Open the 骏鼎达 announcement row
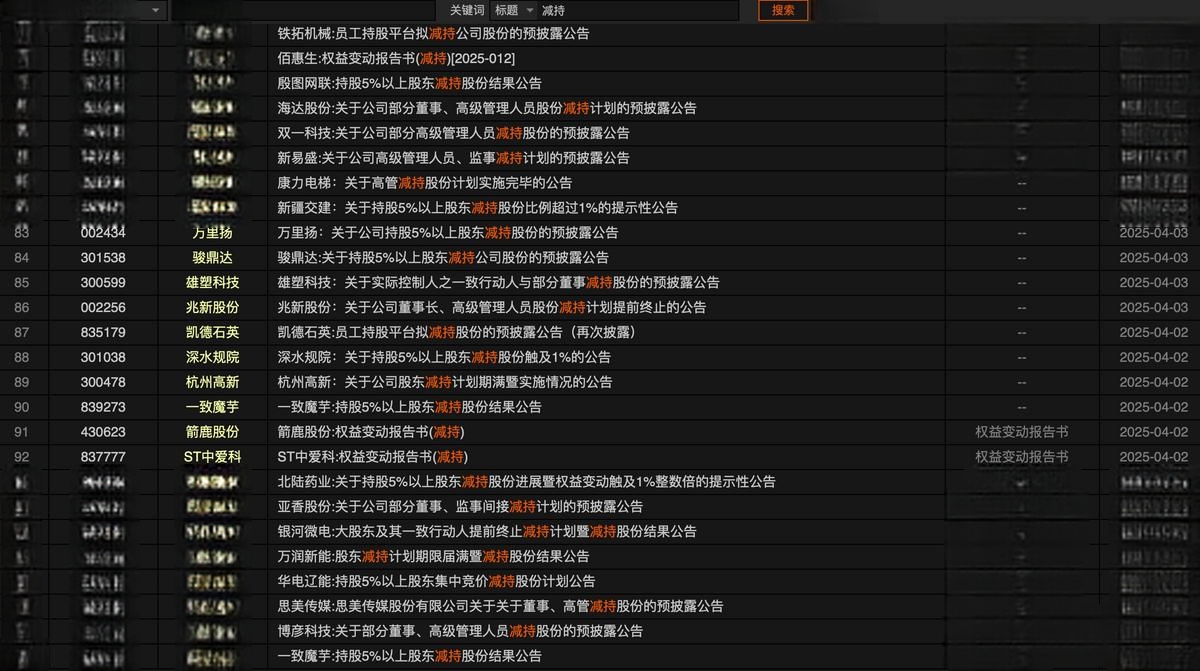 [442, 258]
